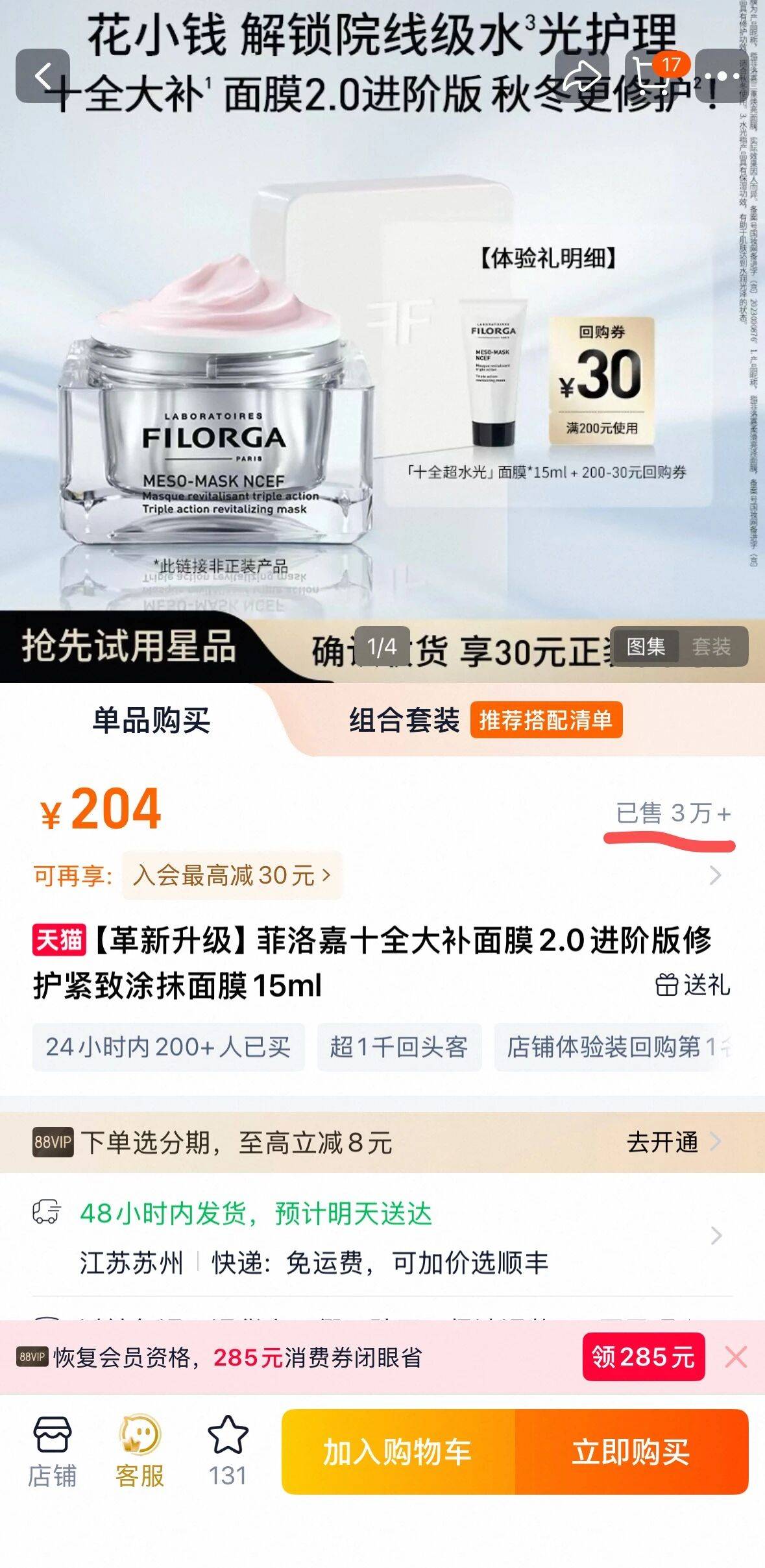Share this Filorga mask product
765x1568 pixels.
pyautogui.click(x=581, y=77)
